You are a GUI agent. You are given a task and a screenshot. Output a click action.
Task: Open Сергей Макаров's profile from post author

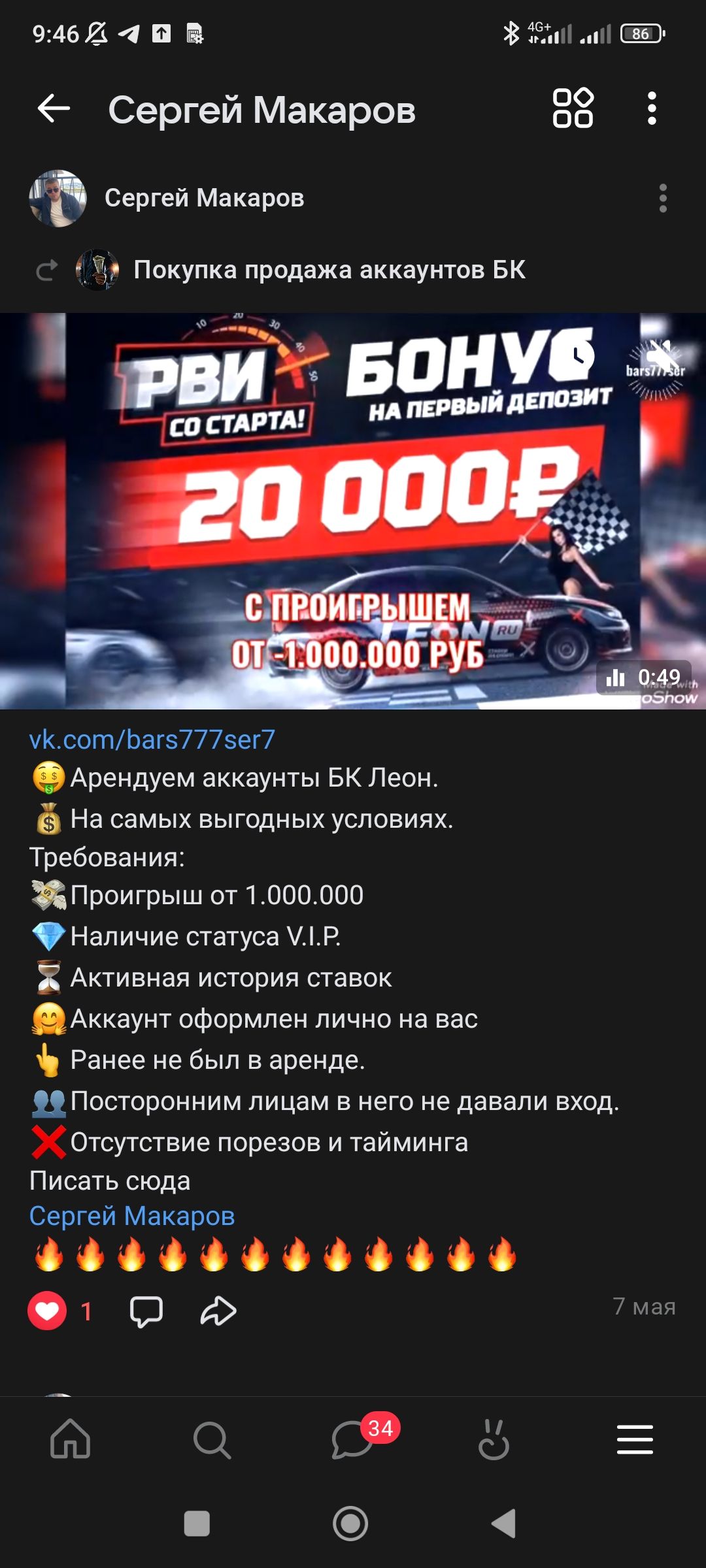[204, 198]
